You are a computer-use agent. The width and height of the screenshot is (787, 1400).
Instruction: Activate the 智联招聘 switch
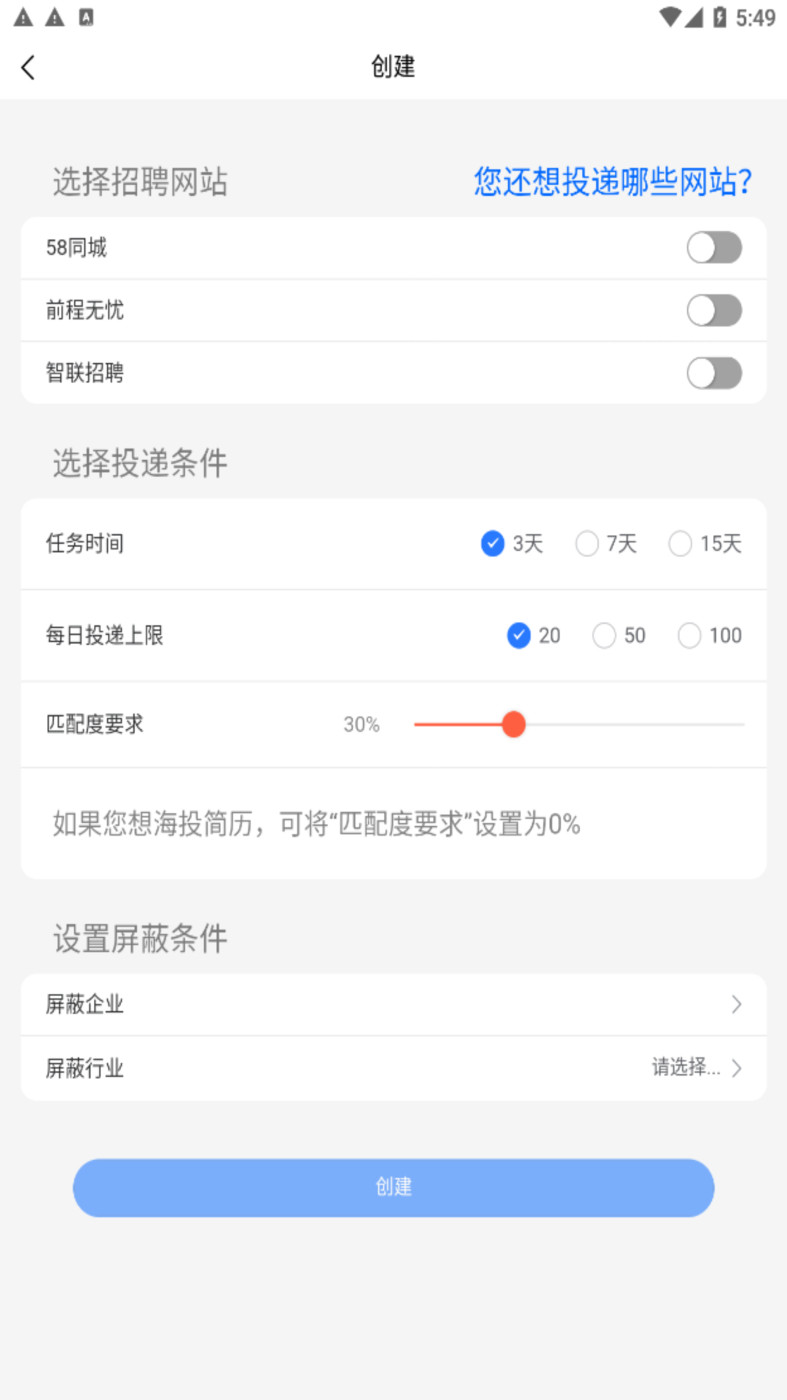(x=713, y=373)
